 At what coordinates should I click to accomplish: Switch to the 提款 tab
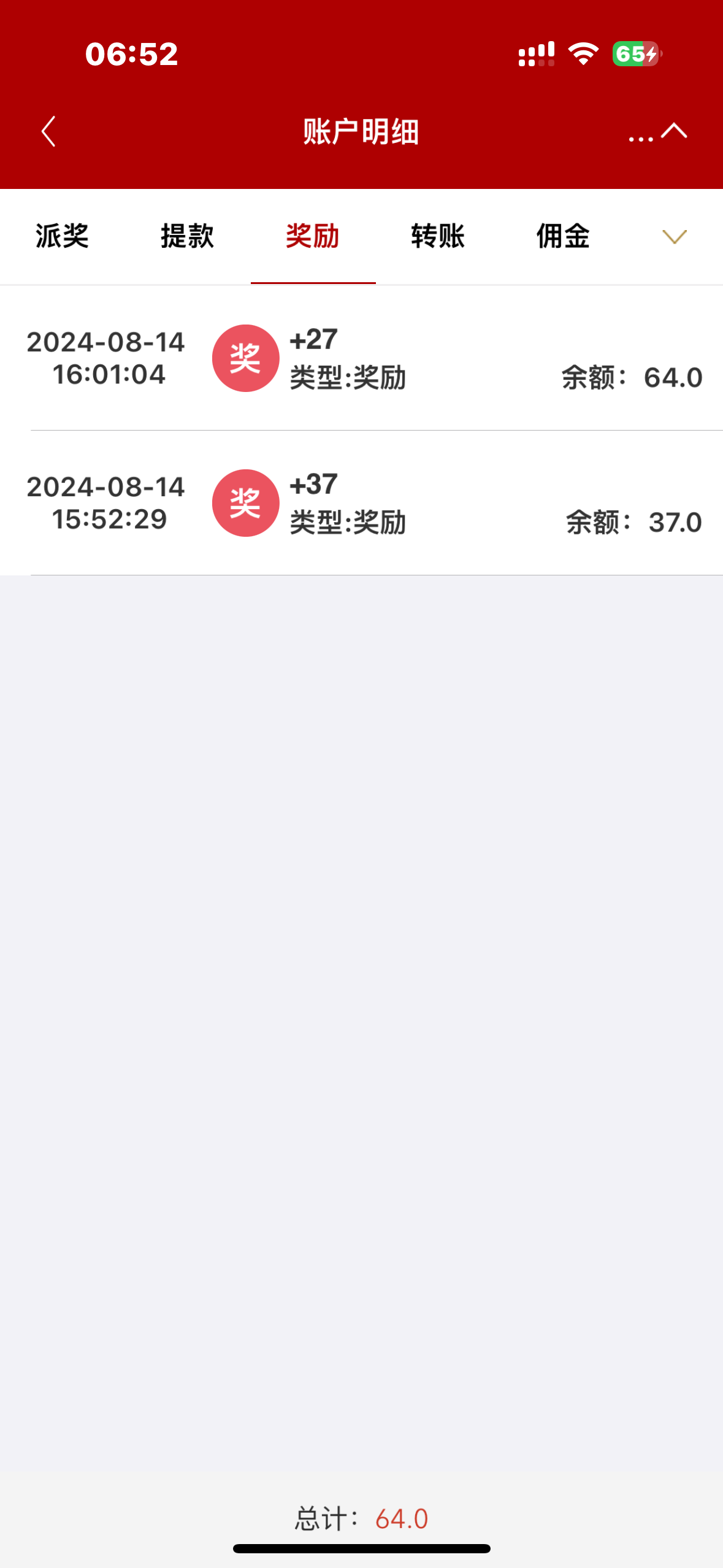[x=188, y=236]
